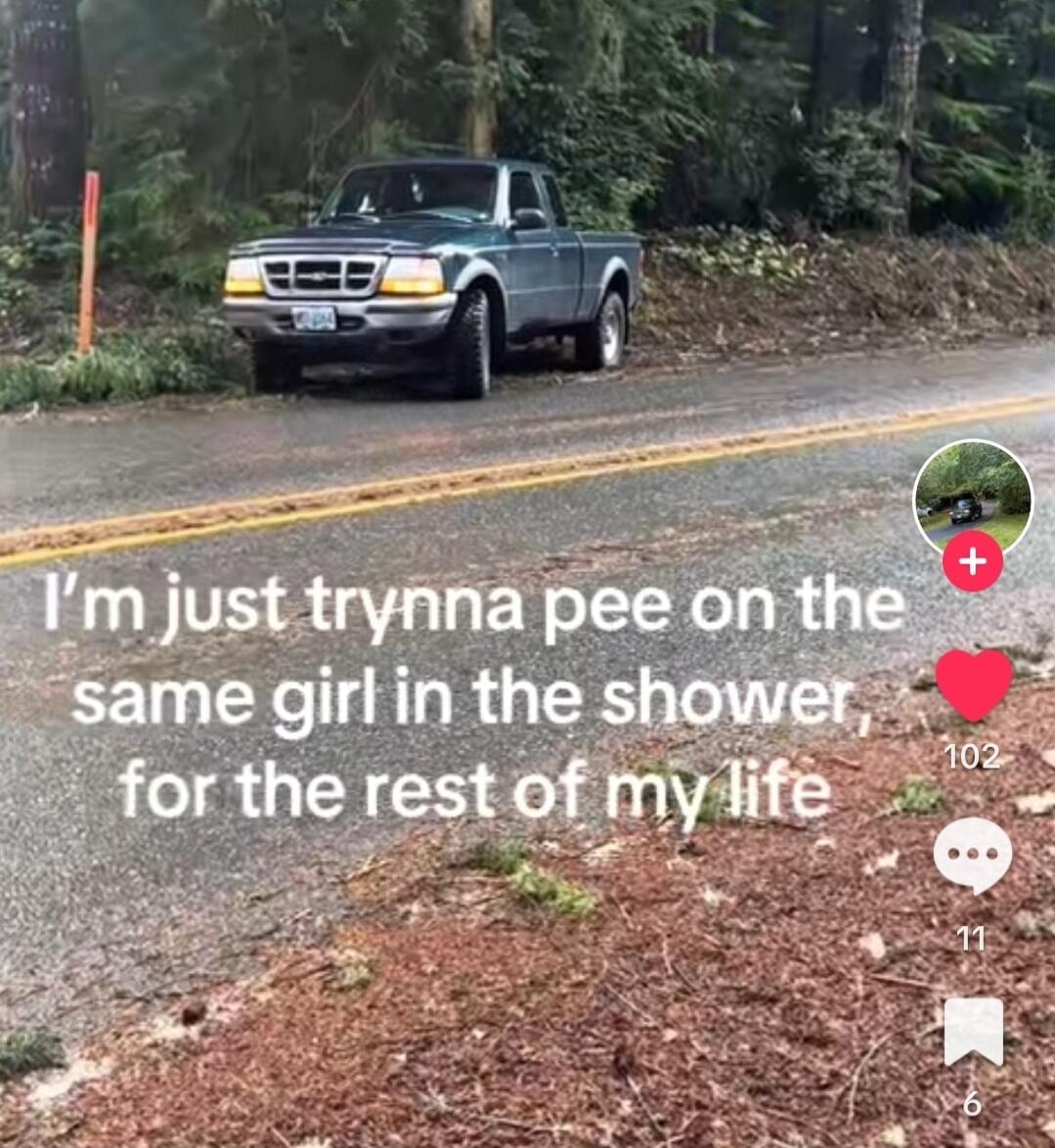
Task: Open the creator's profile picture
Action: point(972,497)
